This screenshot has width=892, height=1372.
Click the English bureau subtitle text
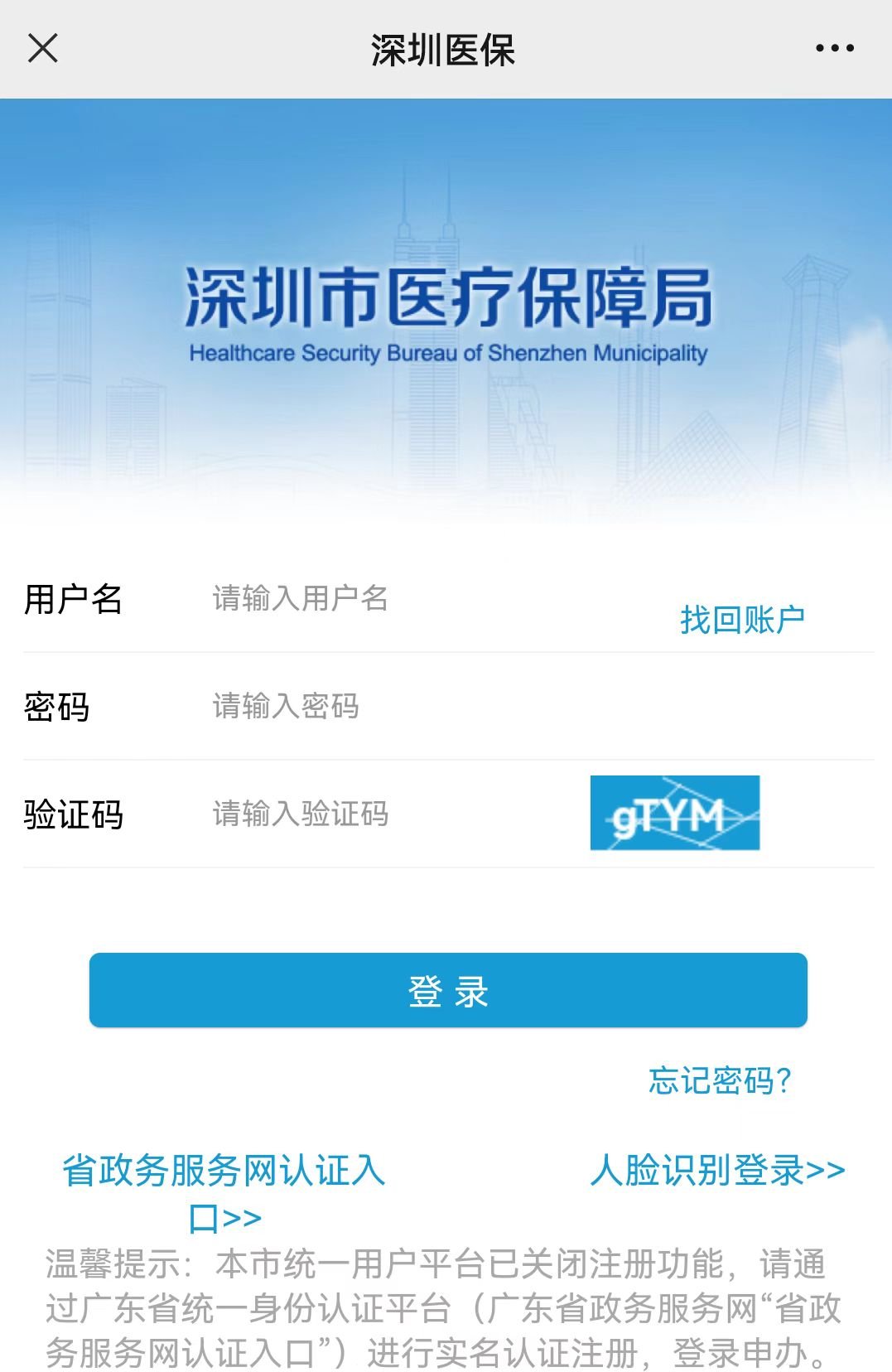pyautogui.click(x=446, y=355)
